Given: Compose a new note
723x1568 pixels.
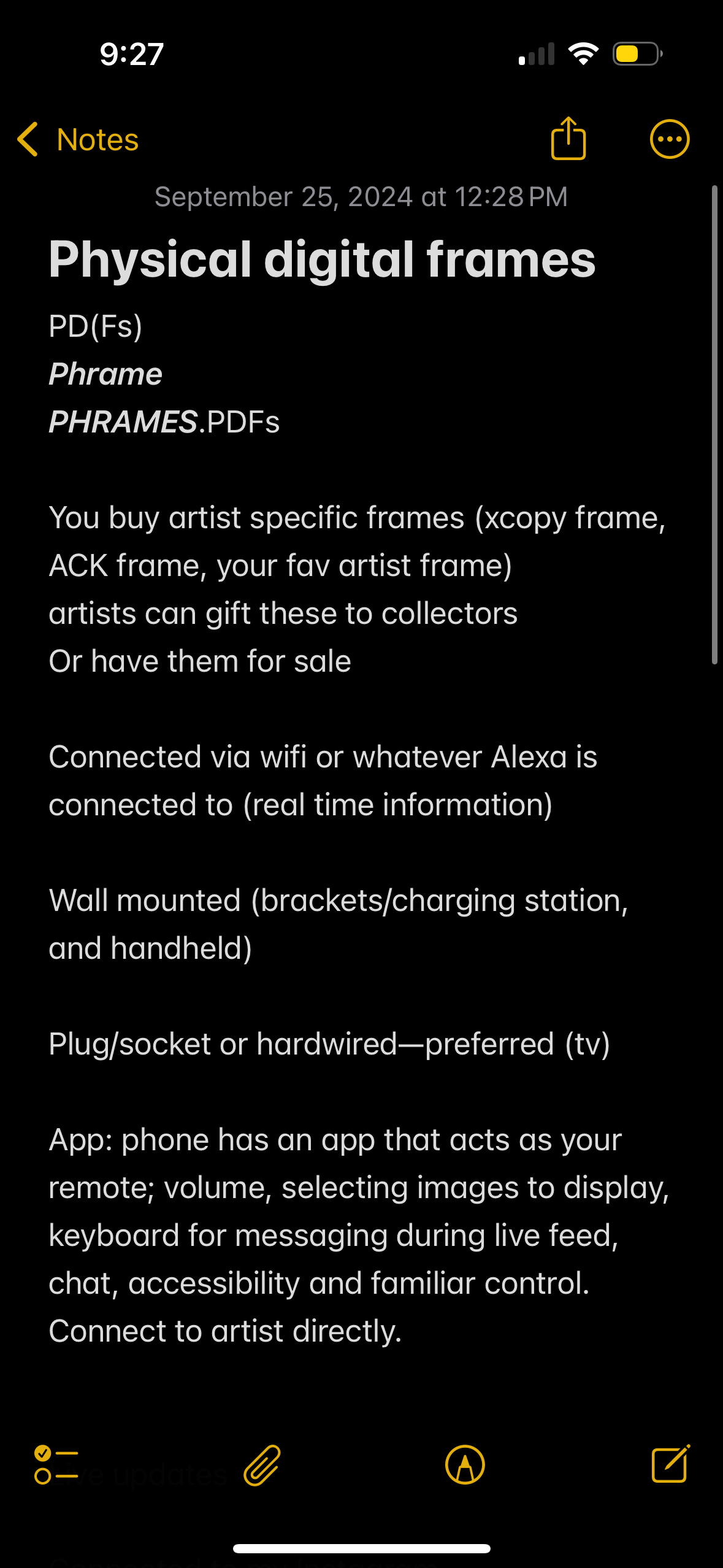Looking at the screenshot, I should [670, 1465].
